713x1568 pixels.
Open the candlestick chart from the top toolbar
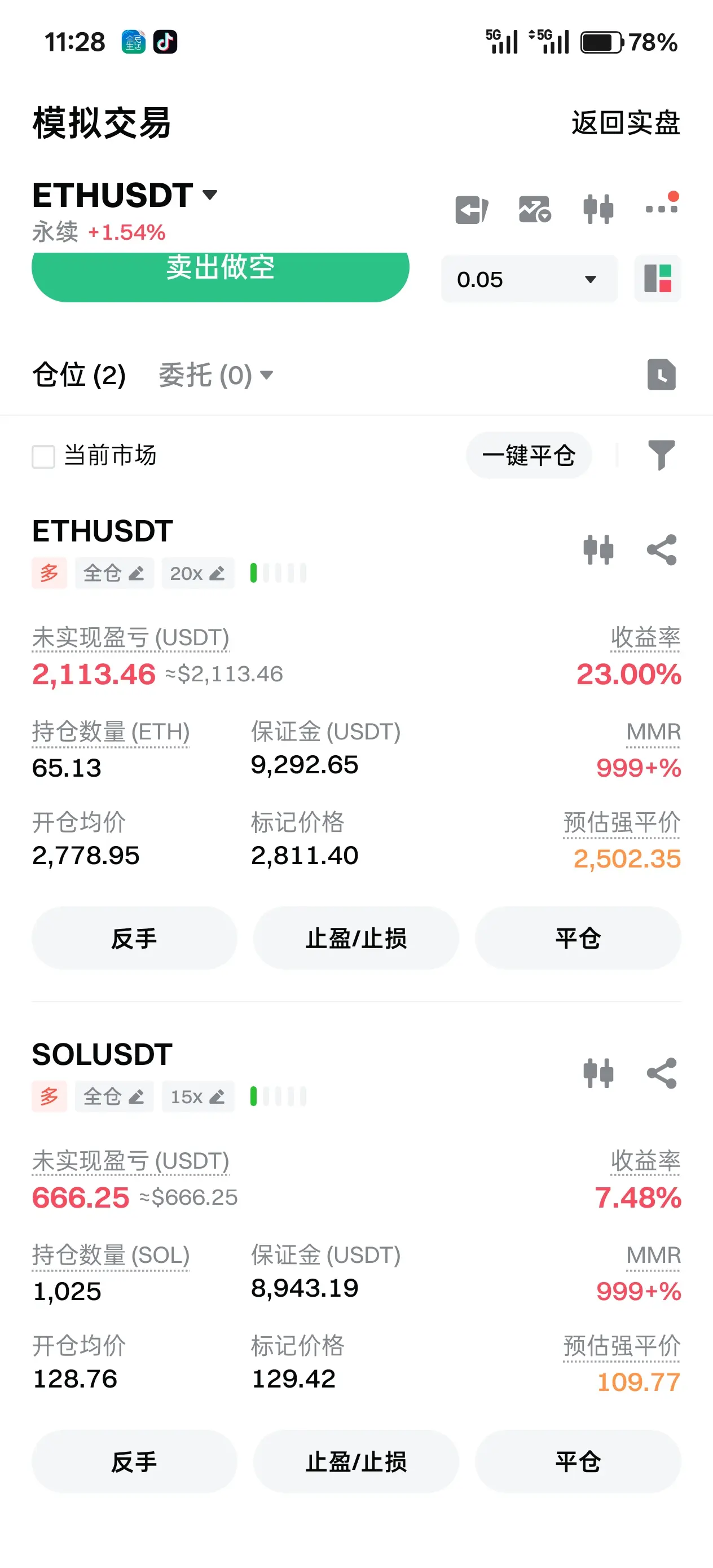tap(598, 209)
